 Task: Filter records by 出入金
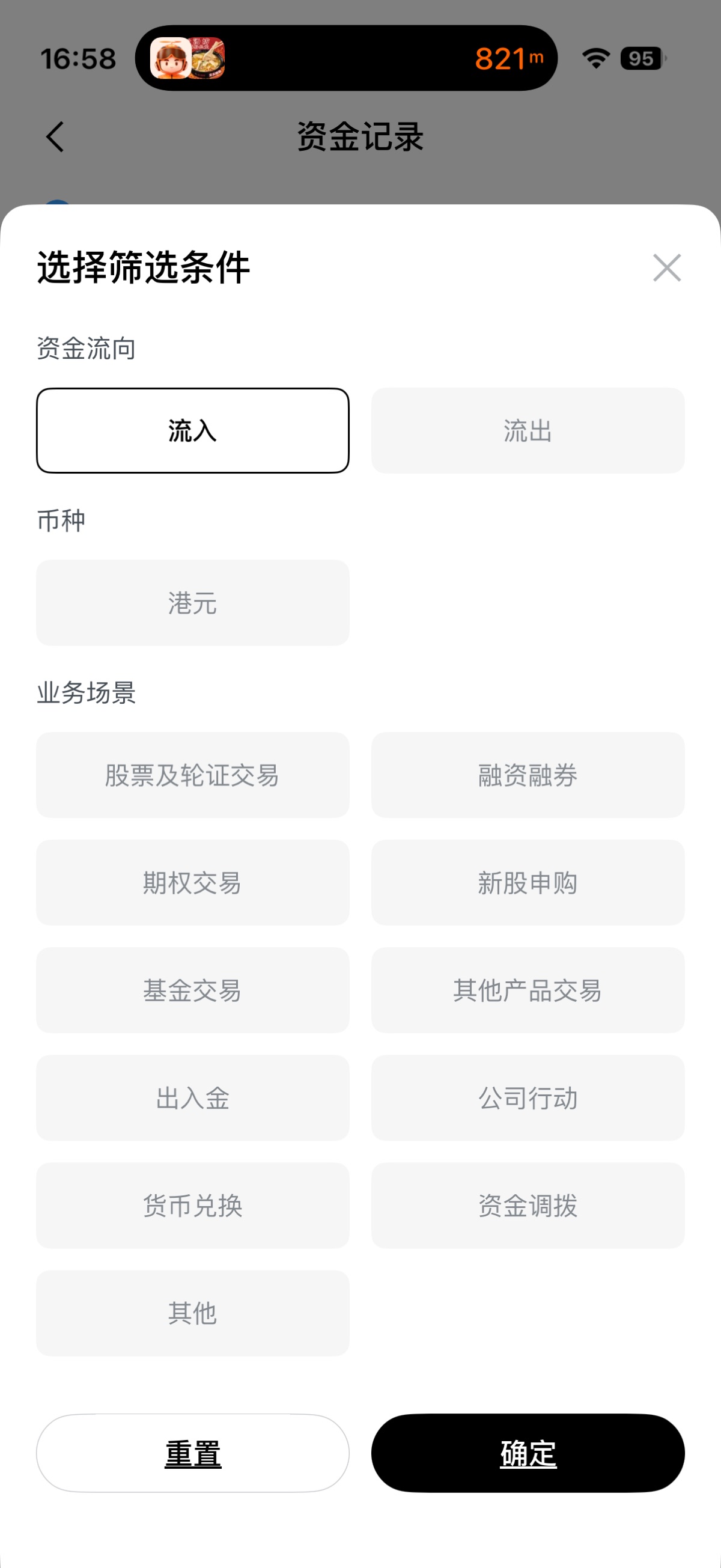(192, 1098)
